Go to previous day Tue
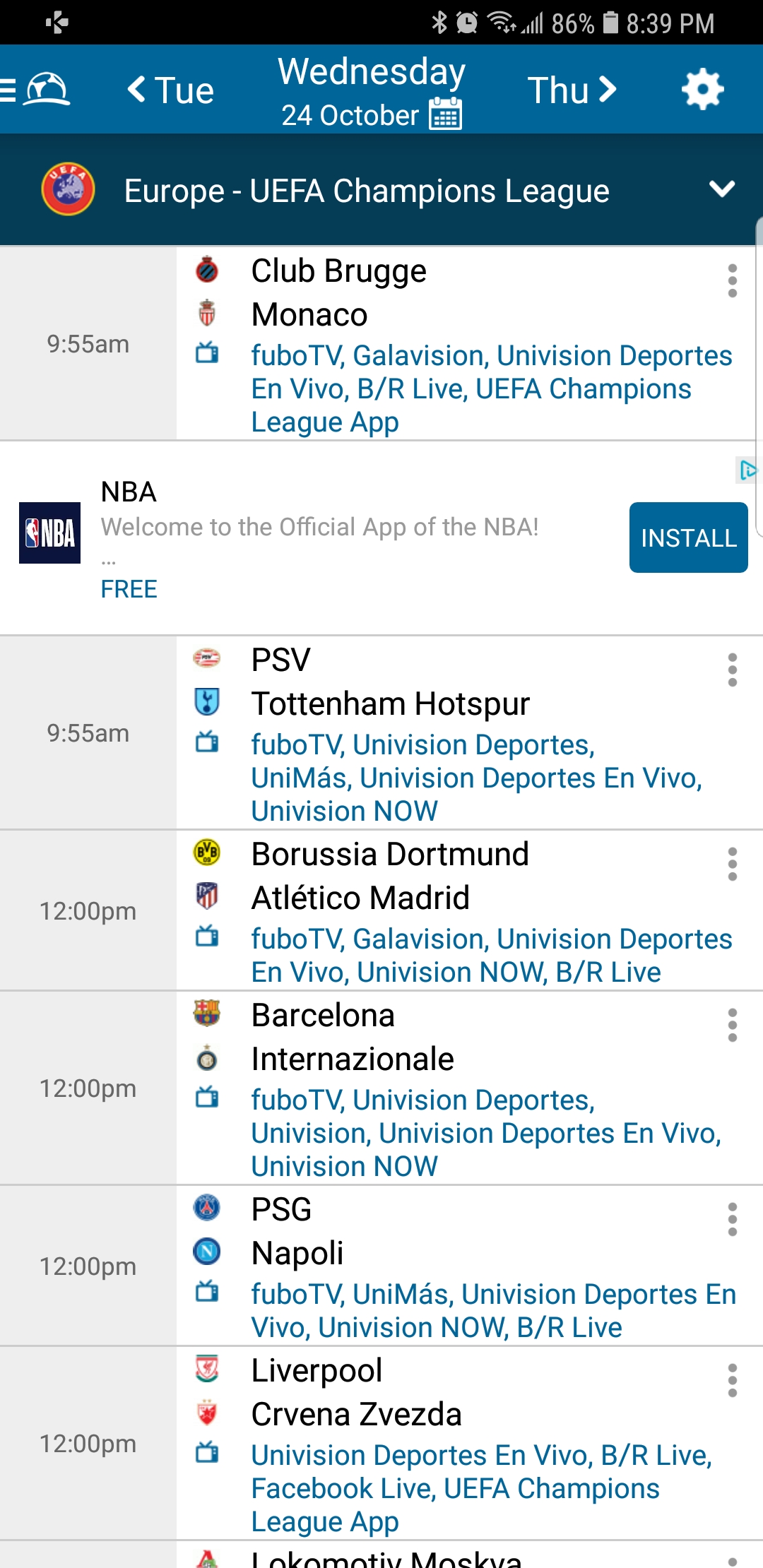Screen dimensions: 763x1568 (171, 90)
